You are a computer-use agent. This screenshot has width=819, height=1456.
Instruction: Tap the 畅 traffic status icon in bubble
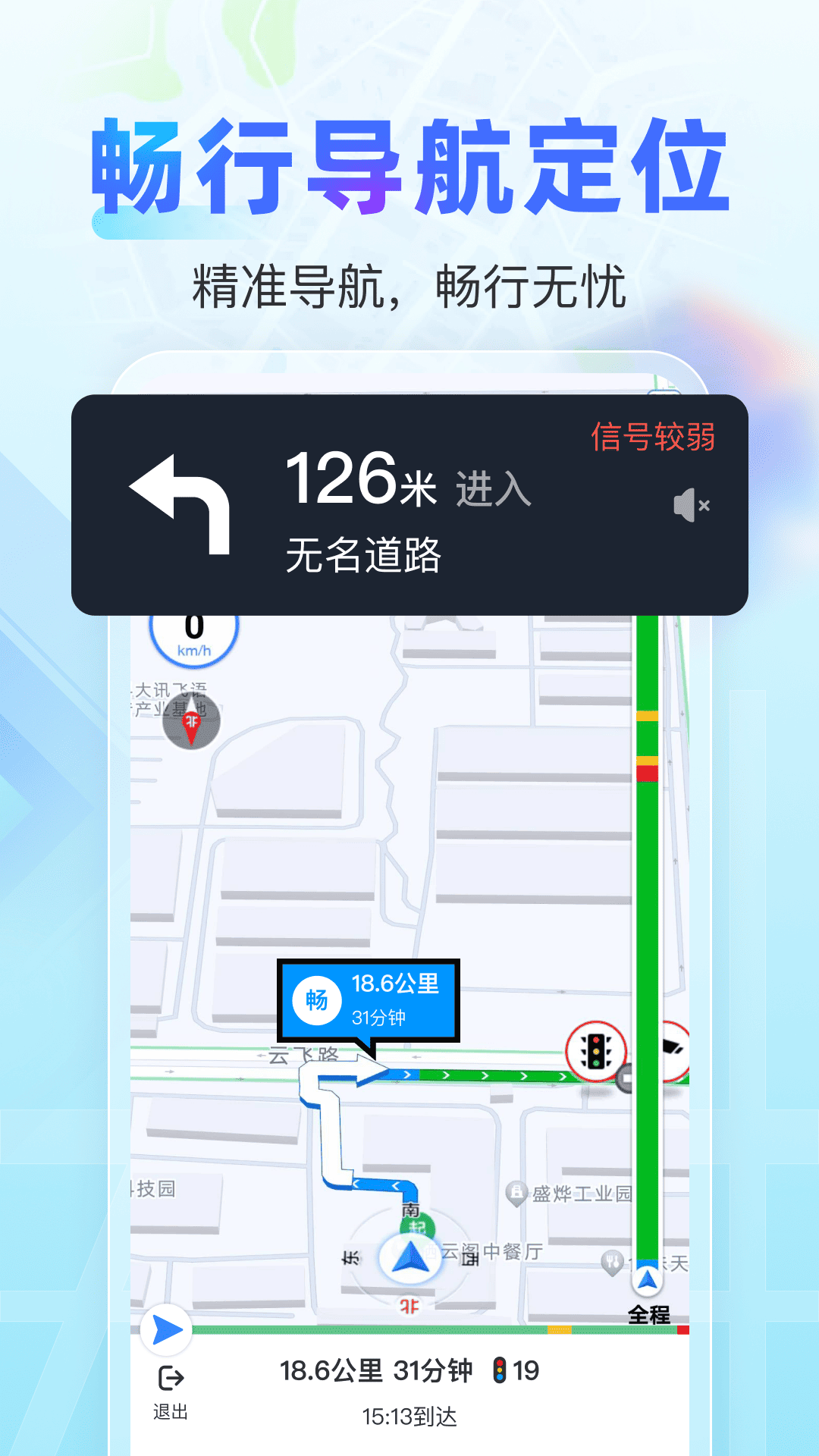click(x=318, y=999)
